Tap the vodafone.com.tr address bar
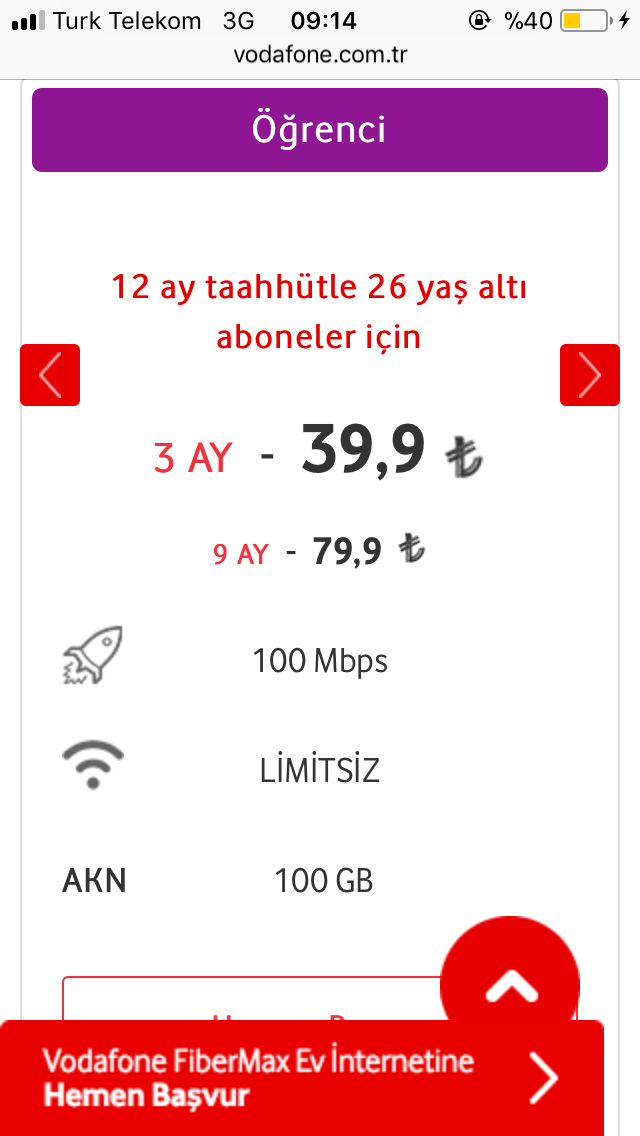This screenshot has height=1136, width=640. 320,54
